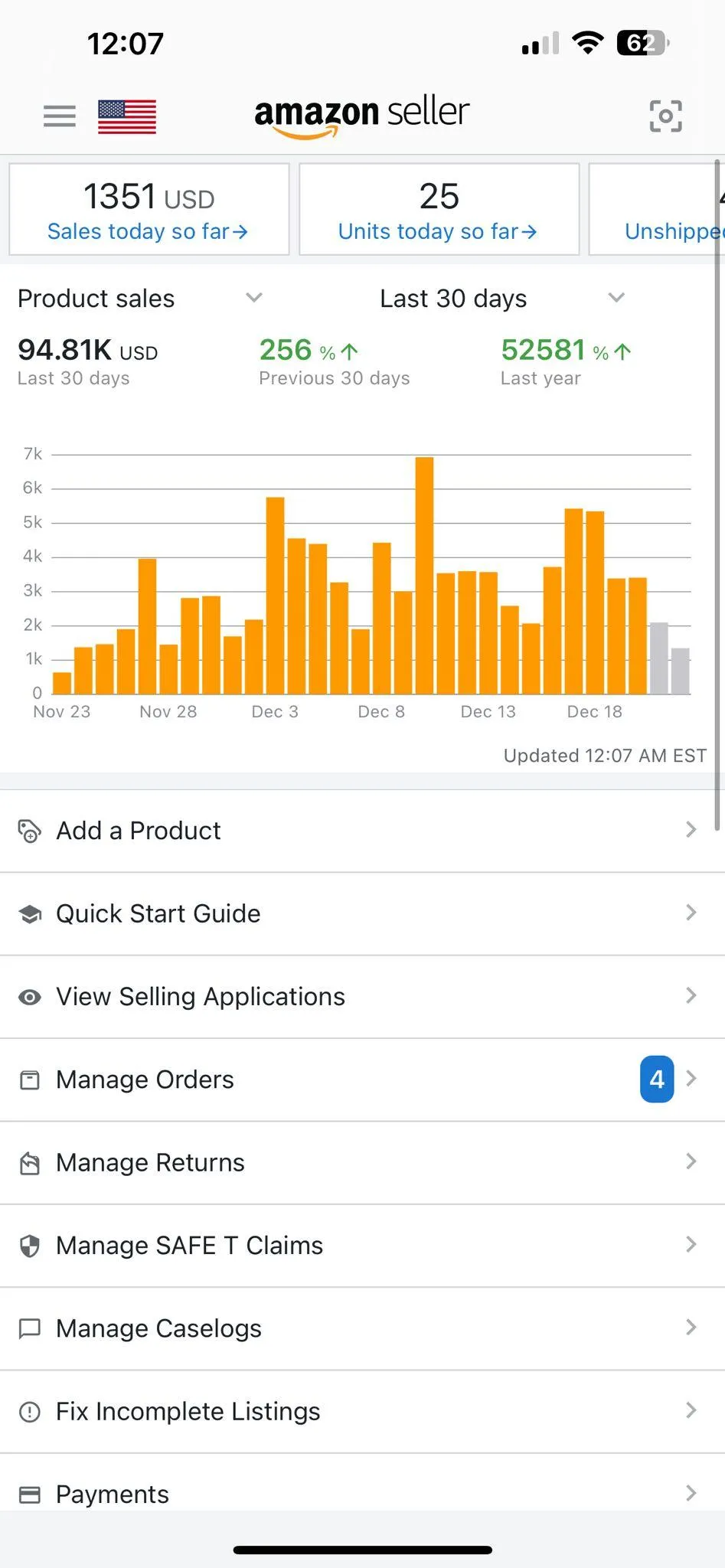View Units today so far details
Viewport: 725px width, 1568px height.
438,209
